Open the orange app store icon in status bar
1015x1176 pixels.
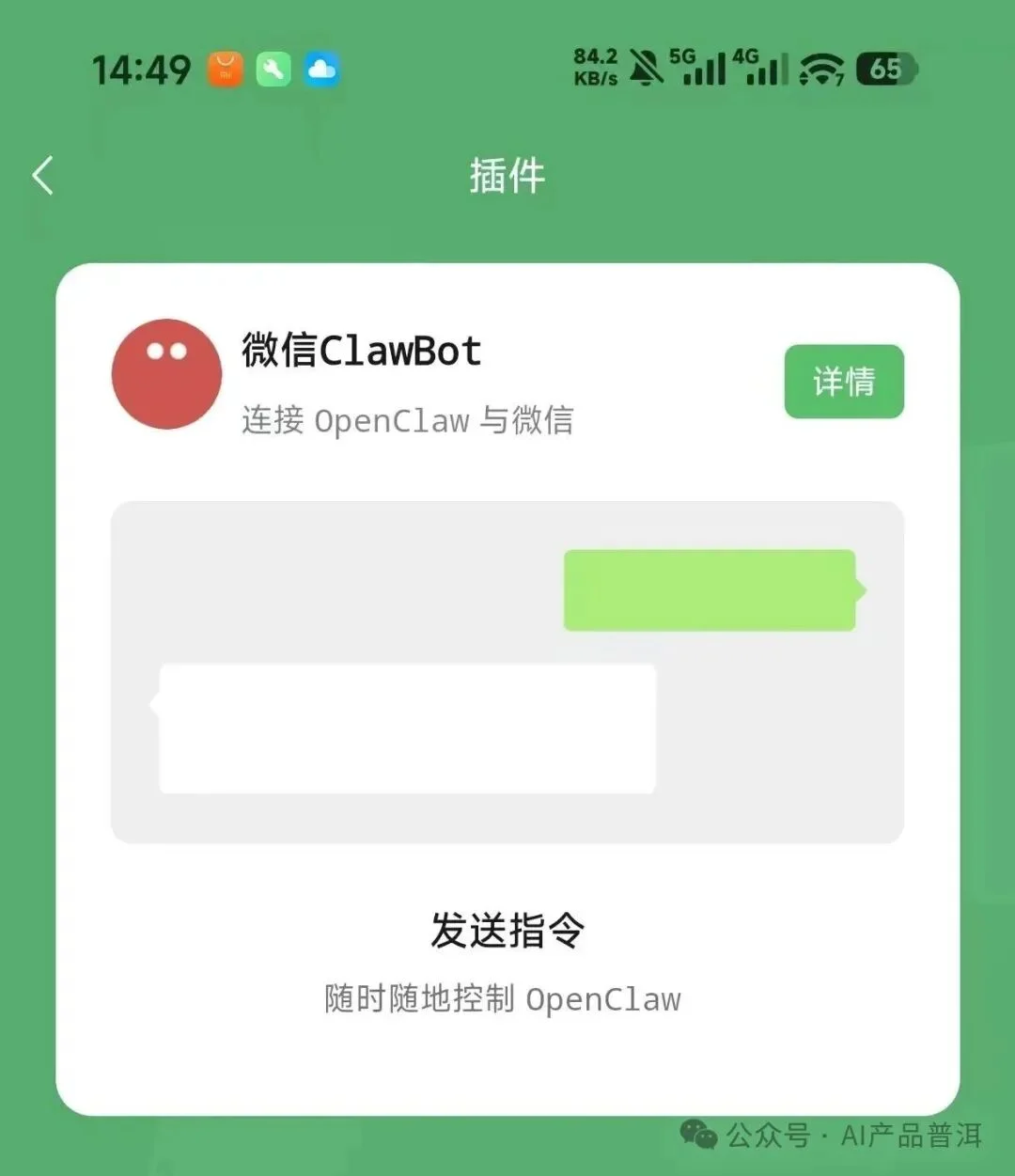click(224, 70)
